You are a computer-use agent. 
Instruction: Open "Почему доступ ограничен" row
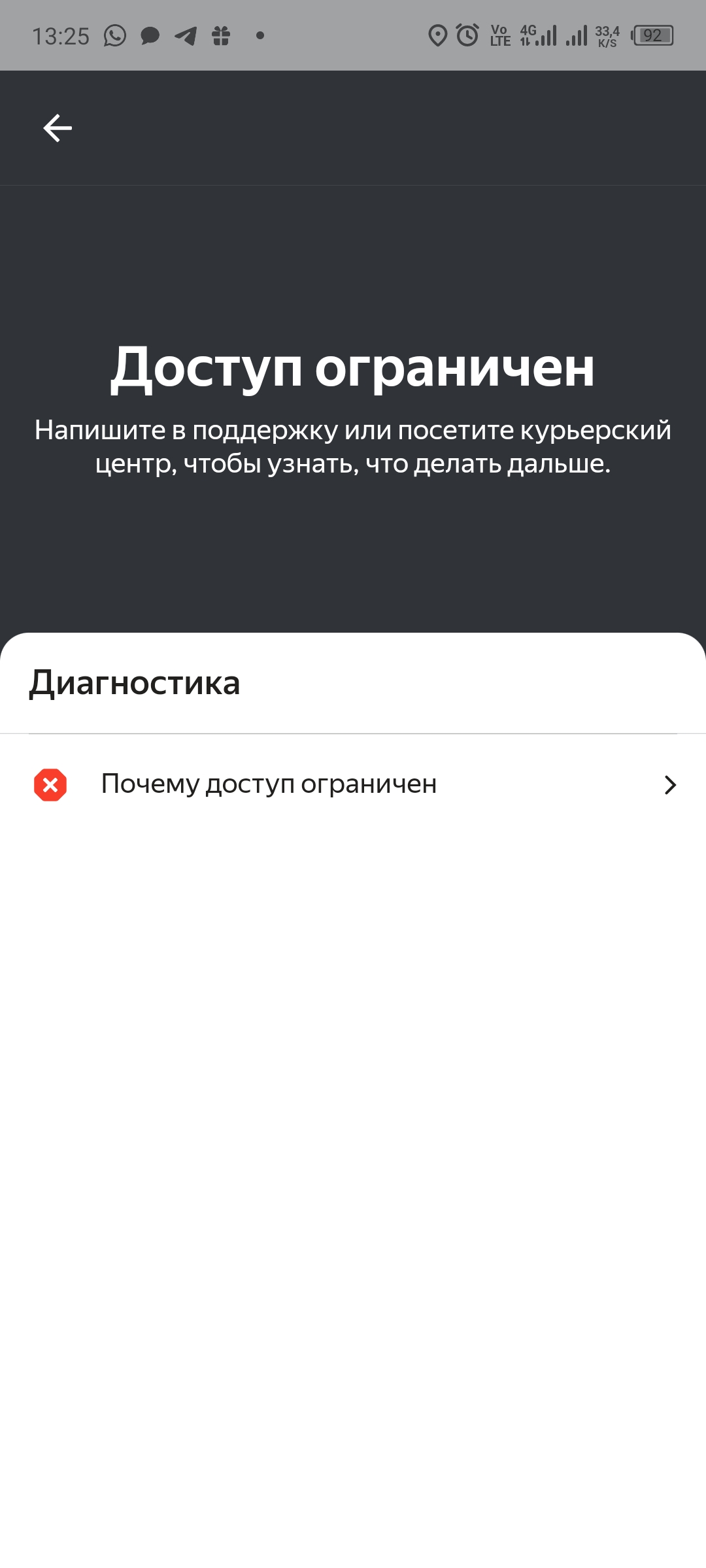coord(353,784)
